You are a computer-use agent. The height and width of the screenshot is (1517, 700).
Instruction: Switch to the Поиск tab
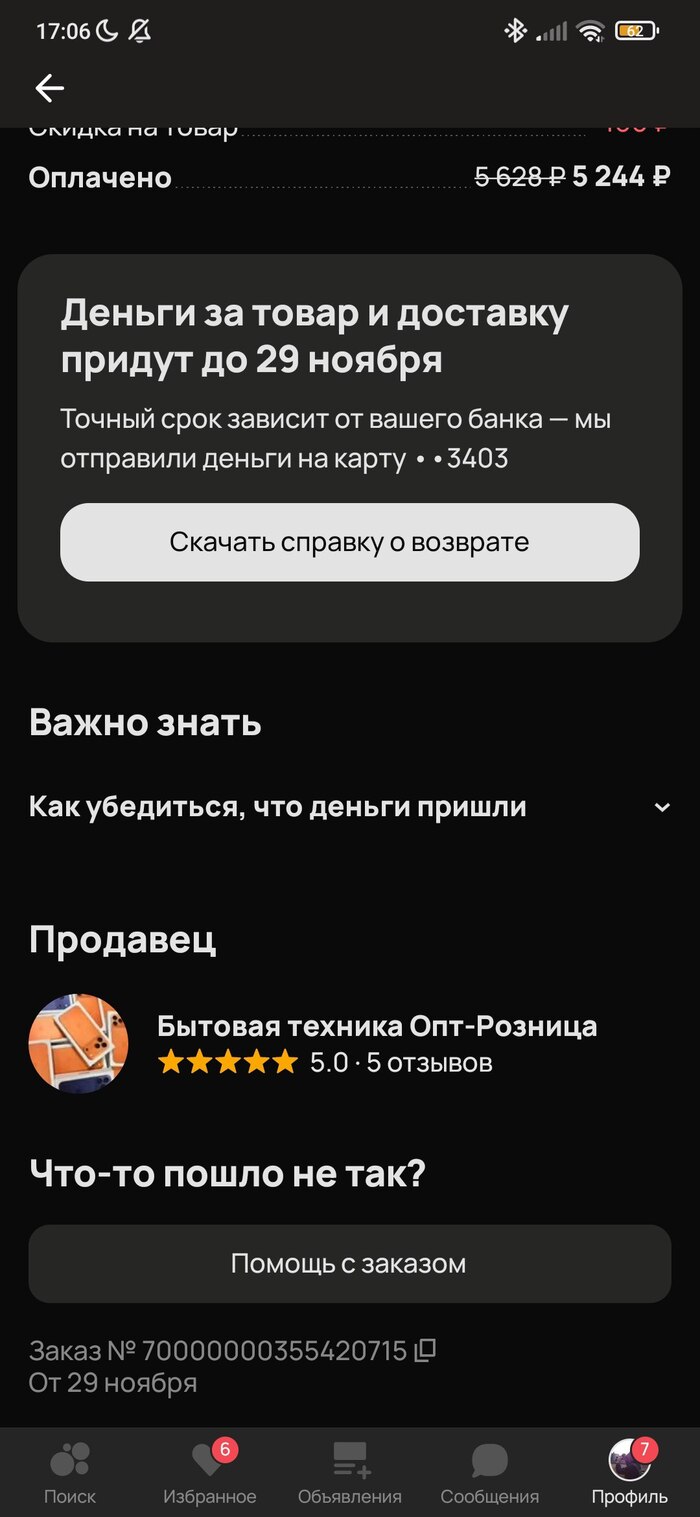[70, 1473]
